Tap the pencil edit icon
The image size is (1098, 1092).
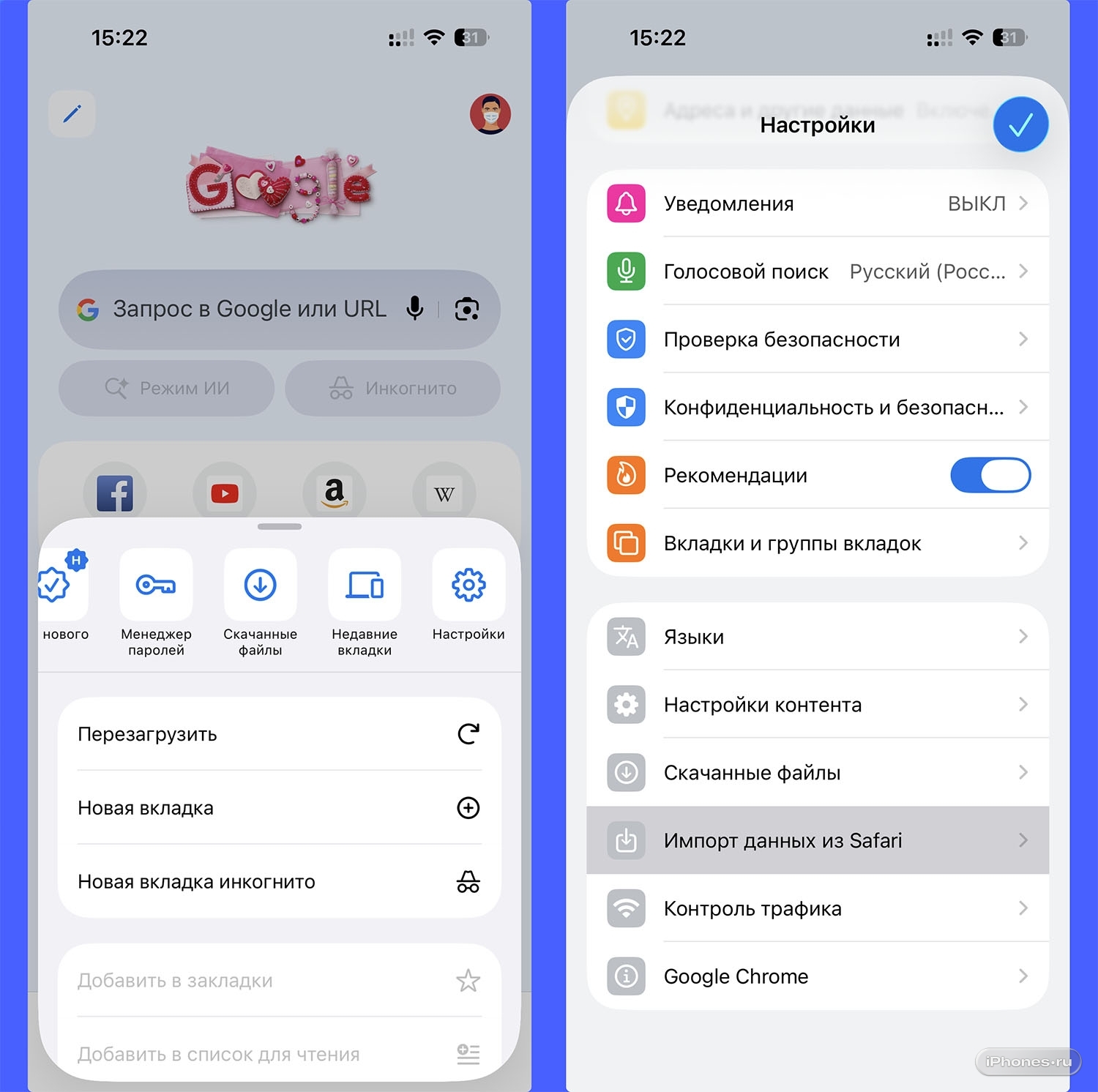pos(72,114)
